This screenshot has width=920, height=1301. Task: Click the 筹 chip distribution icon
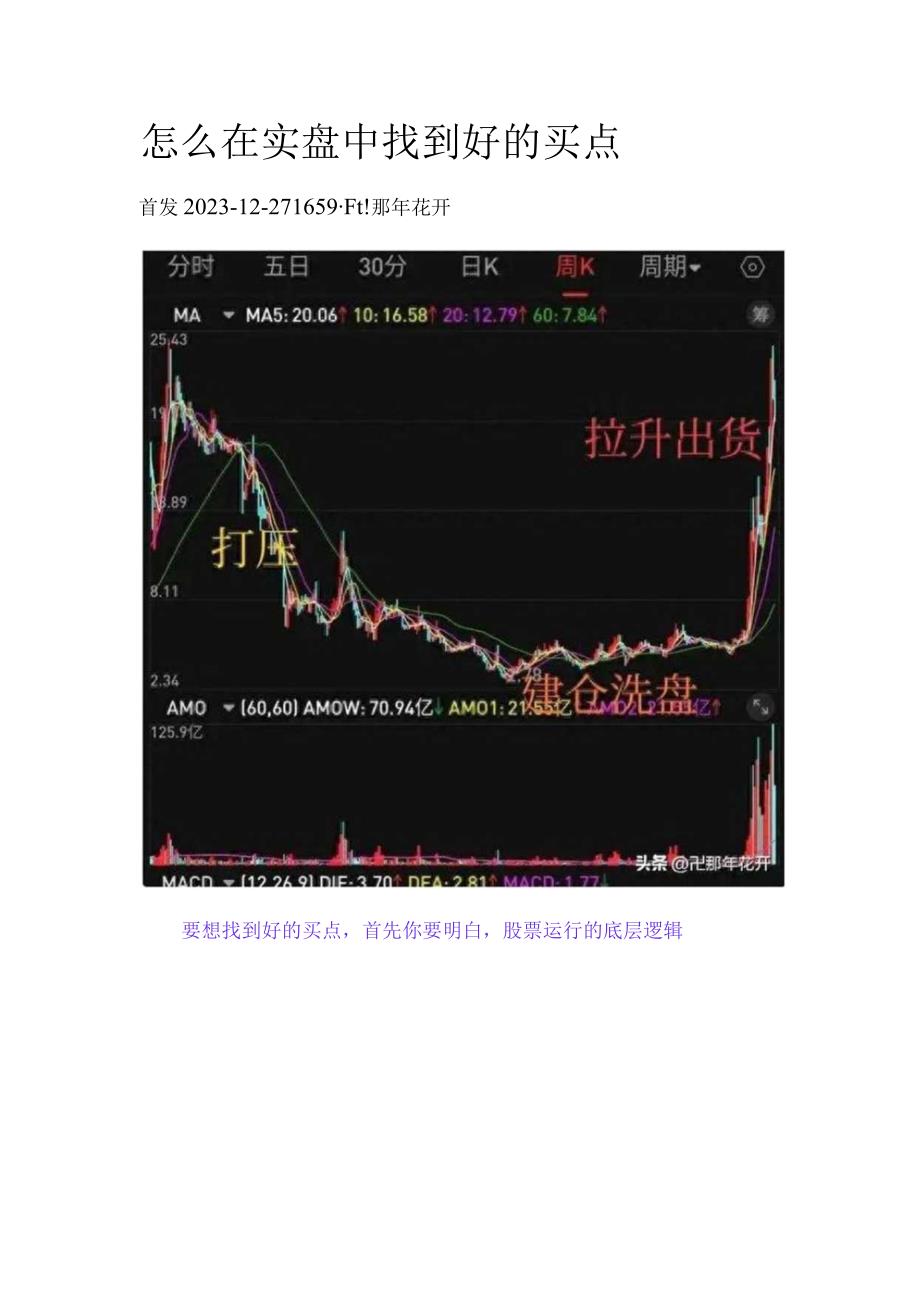click(x=758, y=314)
